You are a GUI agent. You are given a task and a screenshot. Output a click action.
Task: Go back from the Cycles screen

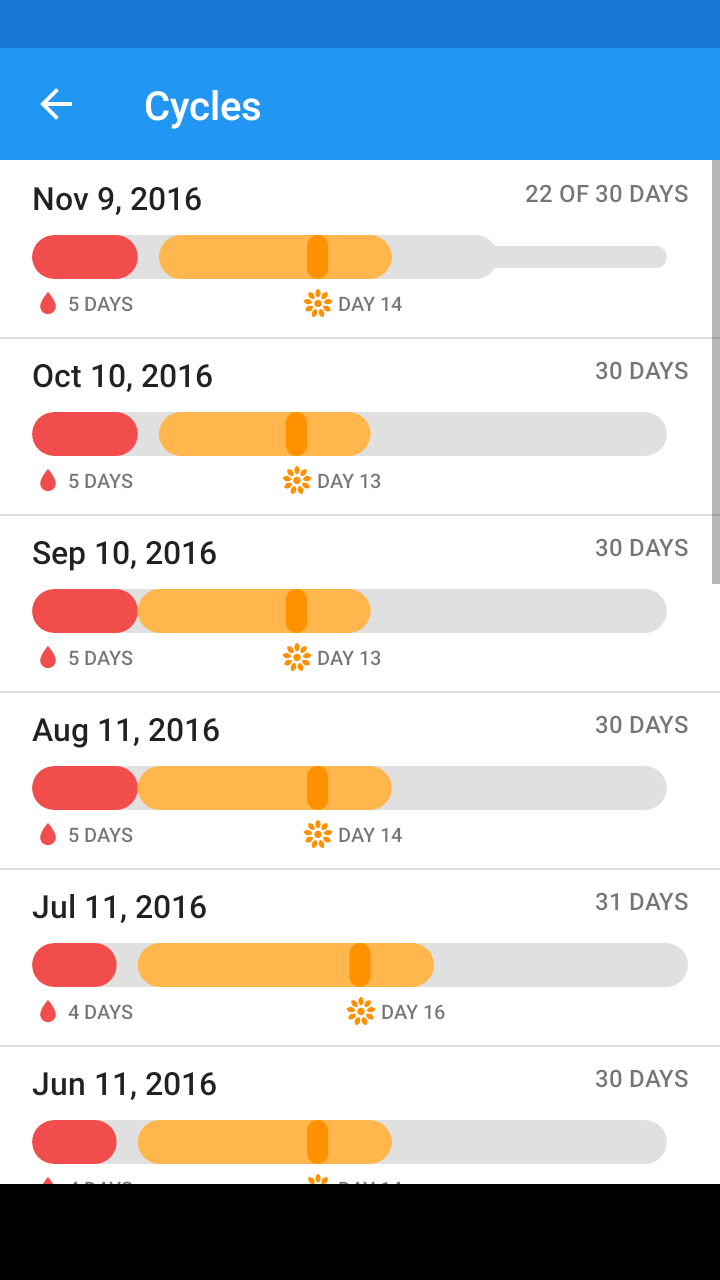[56, 104]
